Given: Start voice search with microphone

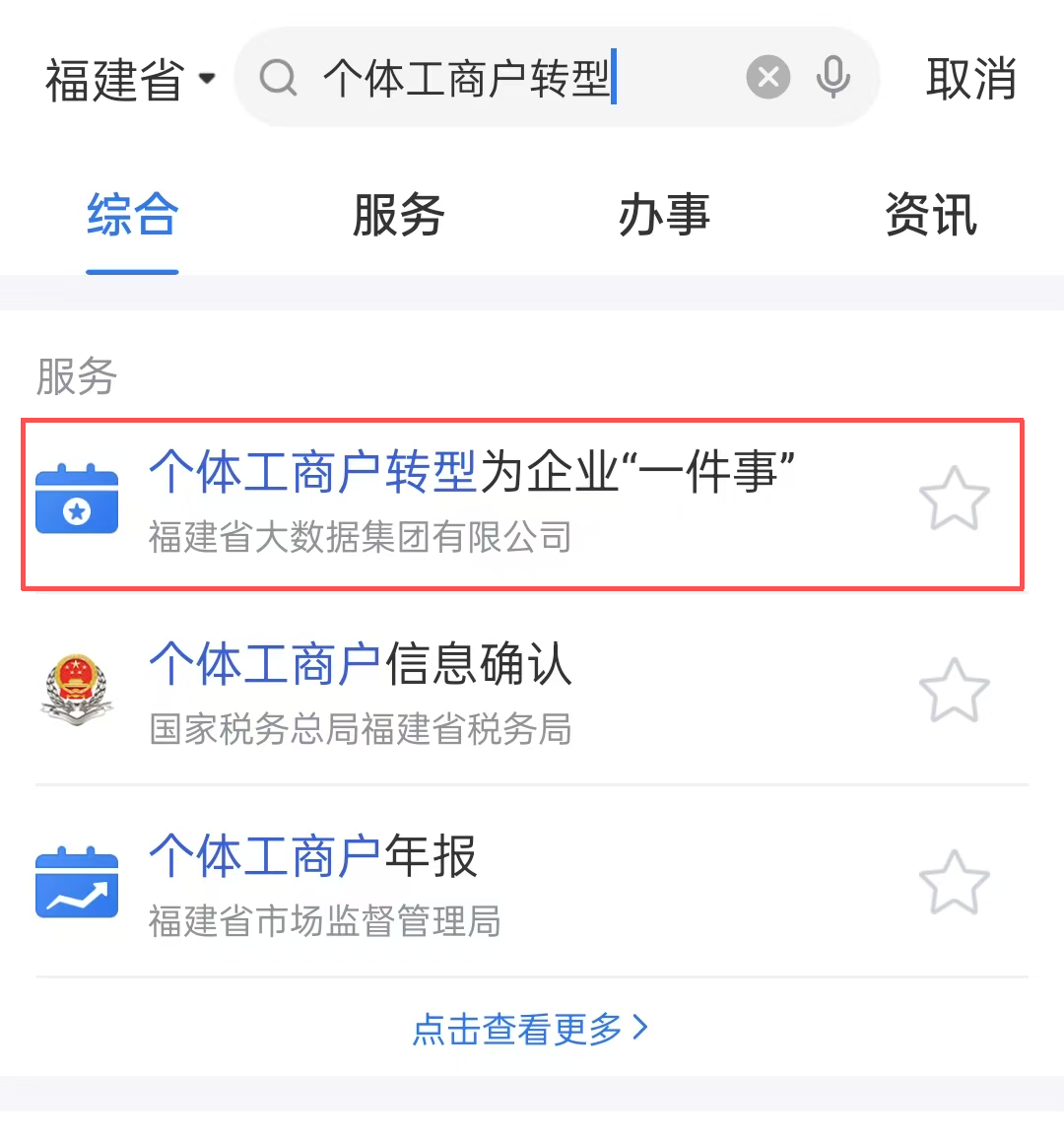Looking at the screenshot, I should [x=833, y=78].
